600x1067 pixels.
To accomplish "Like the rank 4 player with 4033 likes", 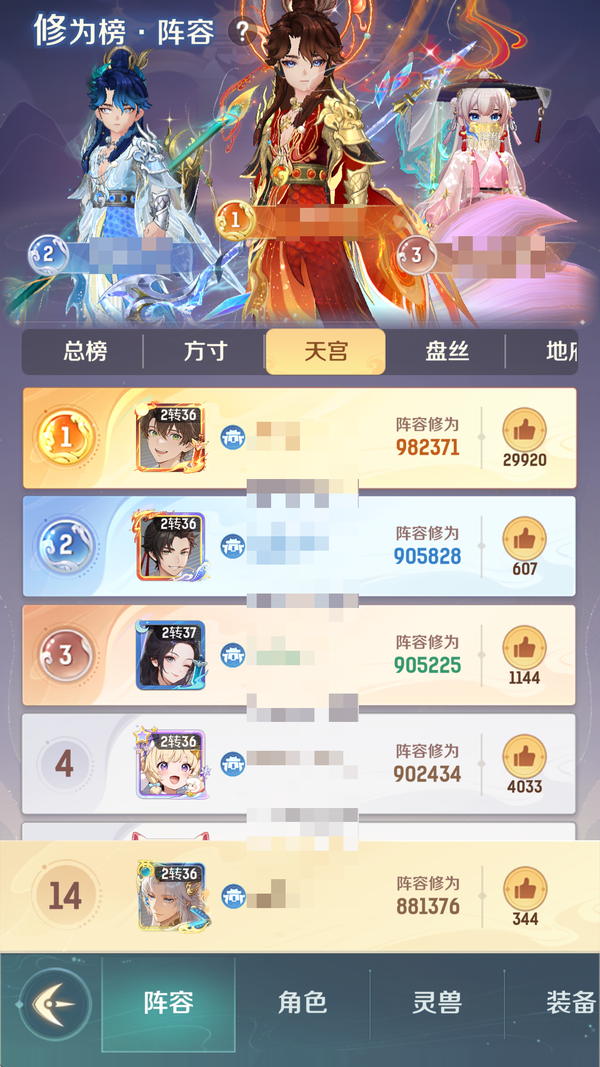I will click(x=524, y=756).
